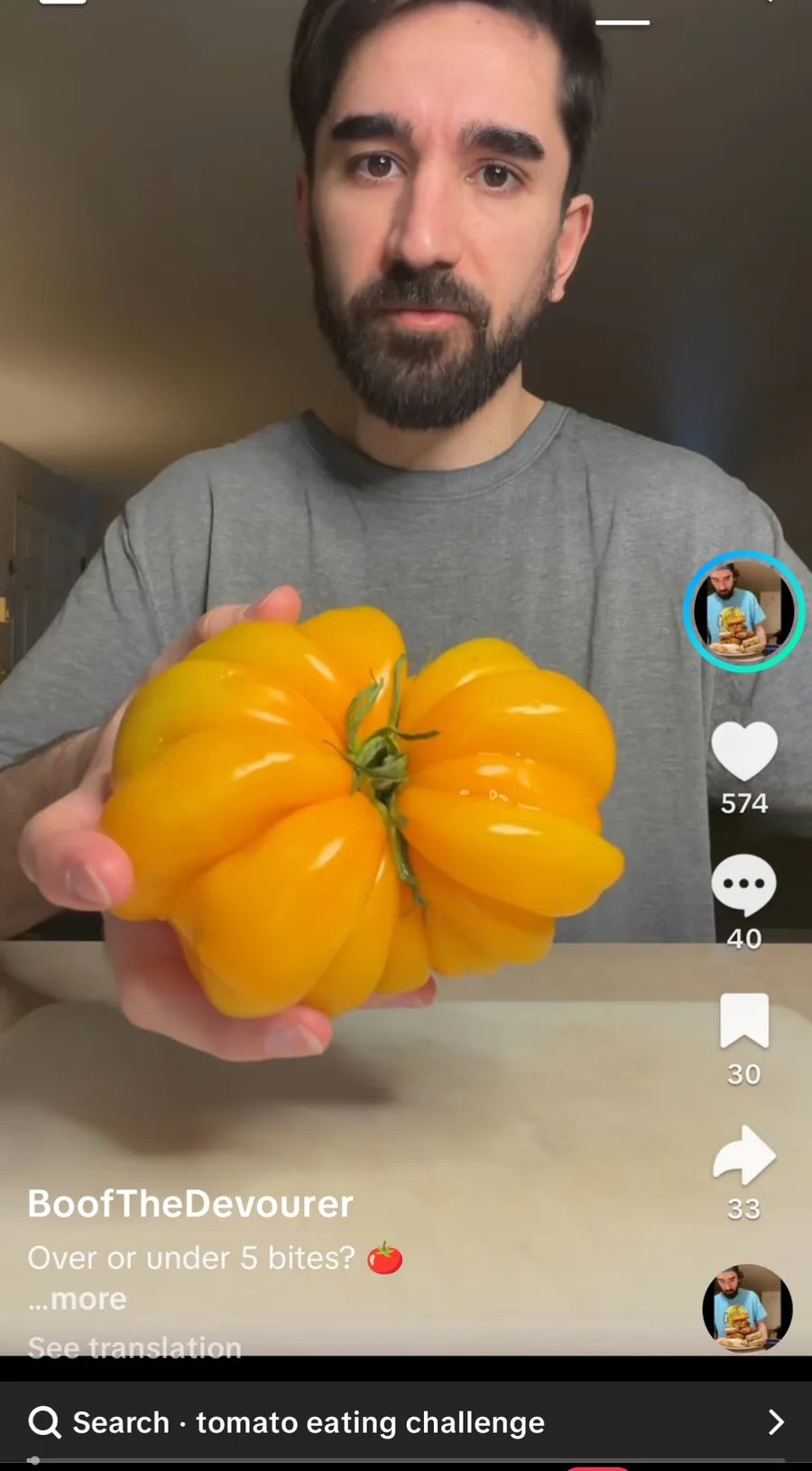Bookmark this video to favorites

(x=744, y=1021)
